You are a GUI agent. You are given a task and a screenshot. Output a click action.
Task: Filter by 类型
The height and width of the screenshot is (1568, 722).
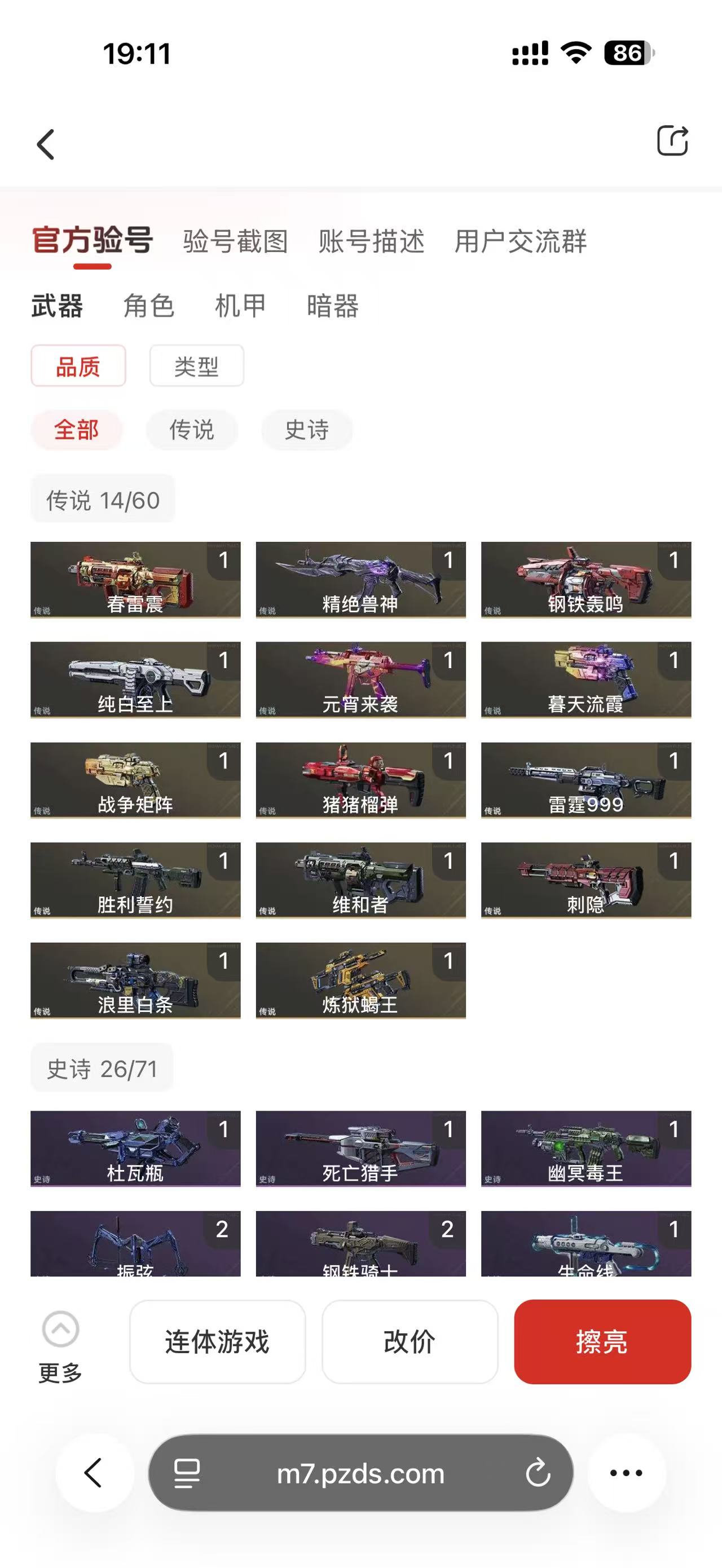coord(196,366)
